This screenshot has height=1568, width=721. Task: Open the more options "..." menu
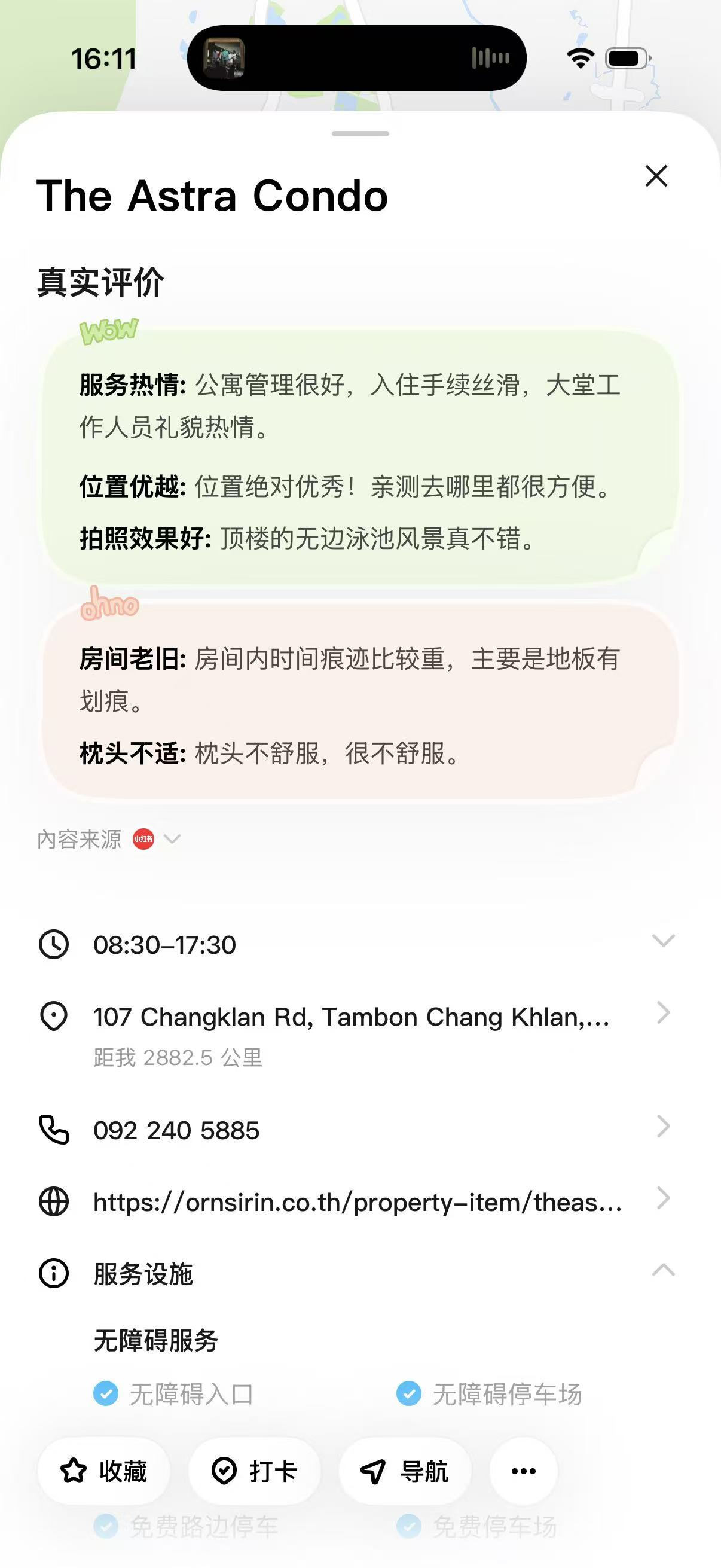coord(523,1472)
